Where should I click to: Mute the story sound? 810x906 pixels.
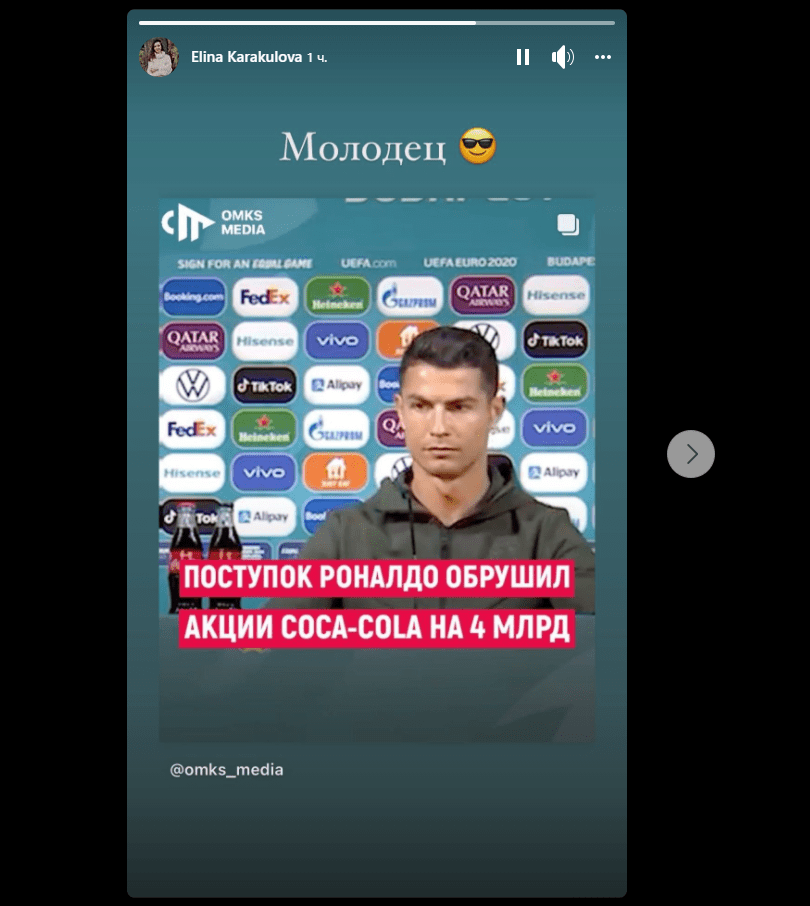pyautogui.click(x=562, y=57)
